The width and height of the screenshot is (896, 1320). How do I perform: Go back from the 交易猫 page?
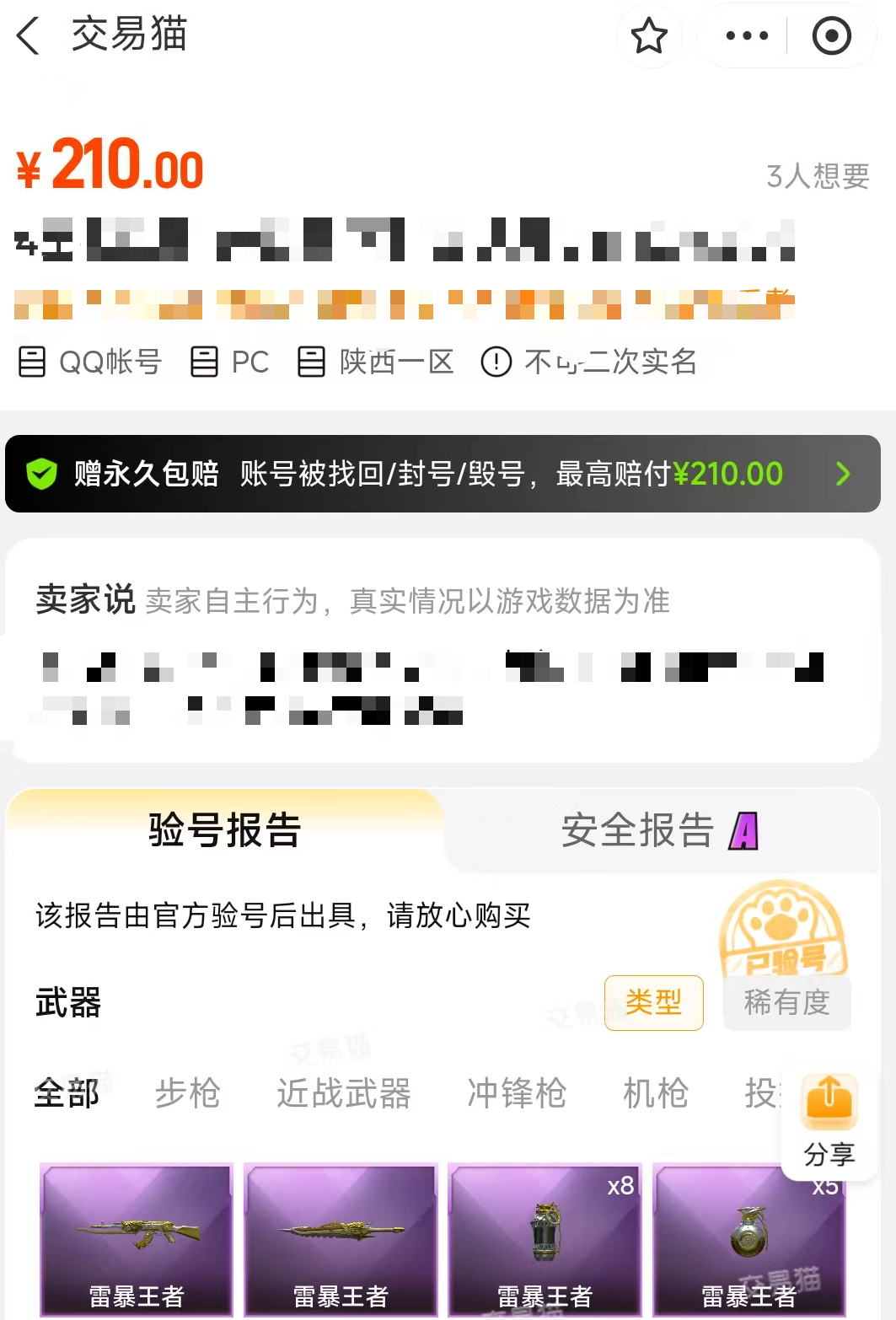pyautogui.click(x=29, y=36)
